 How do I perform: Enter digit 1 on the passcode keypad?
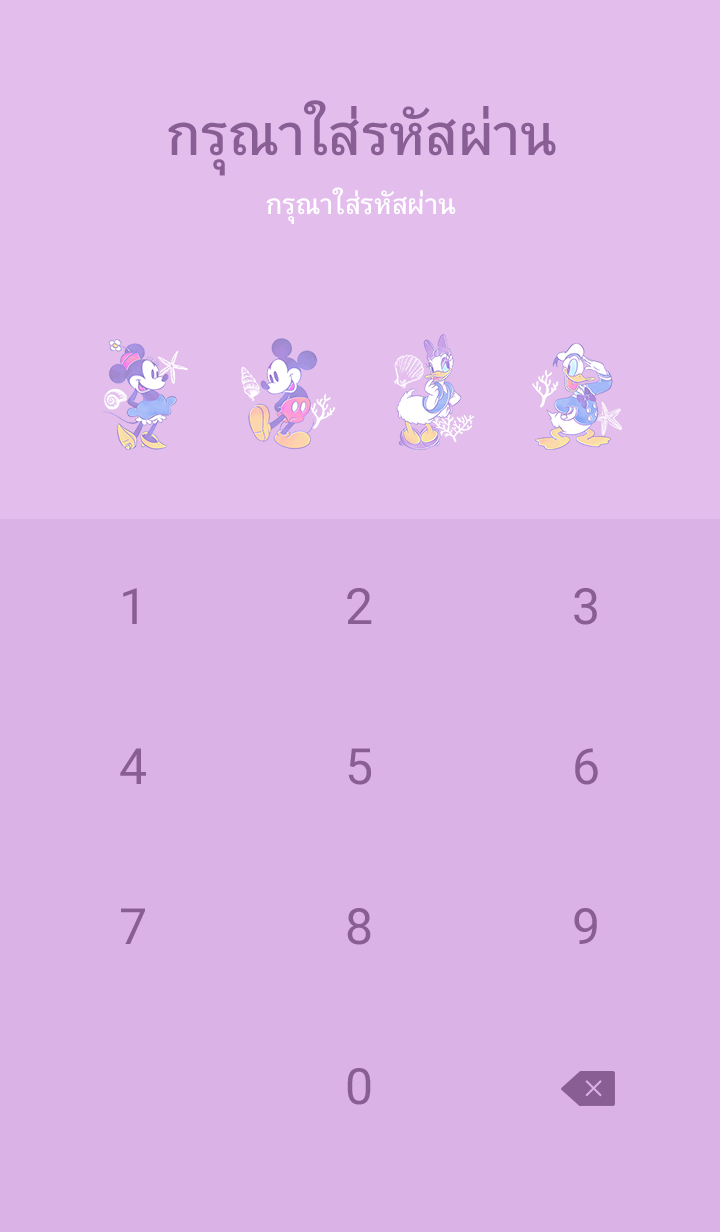click(x=132, y=607)
